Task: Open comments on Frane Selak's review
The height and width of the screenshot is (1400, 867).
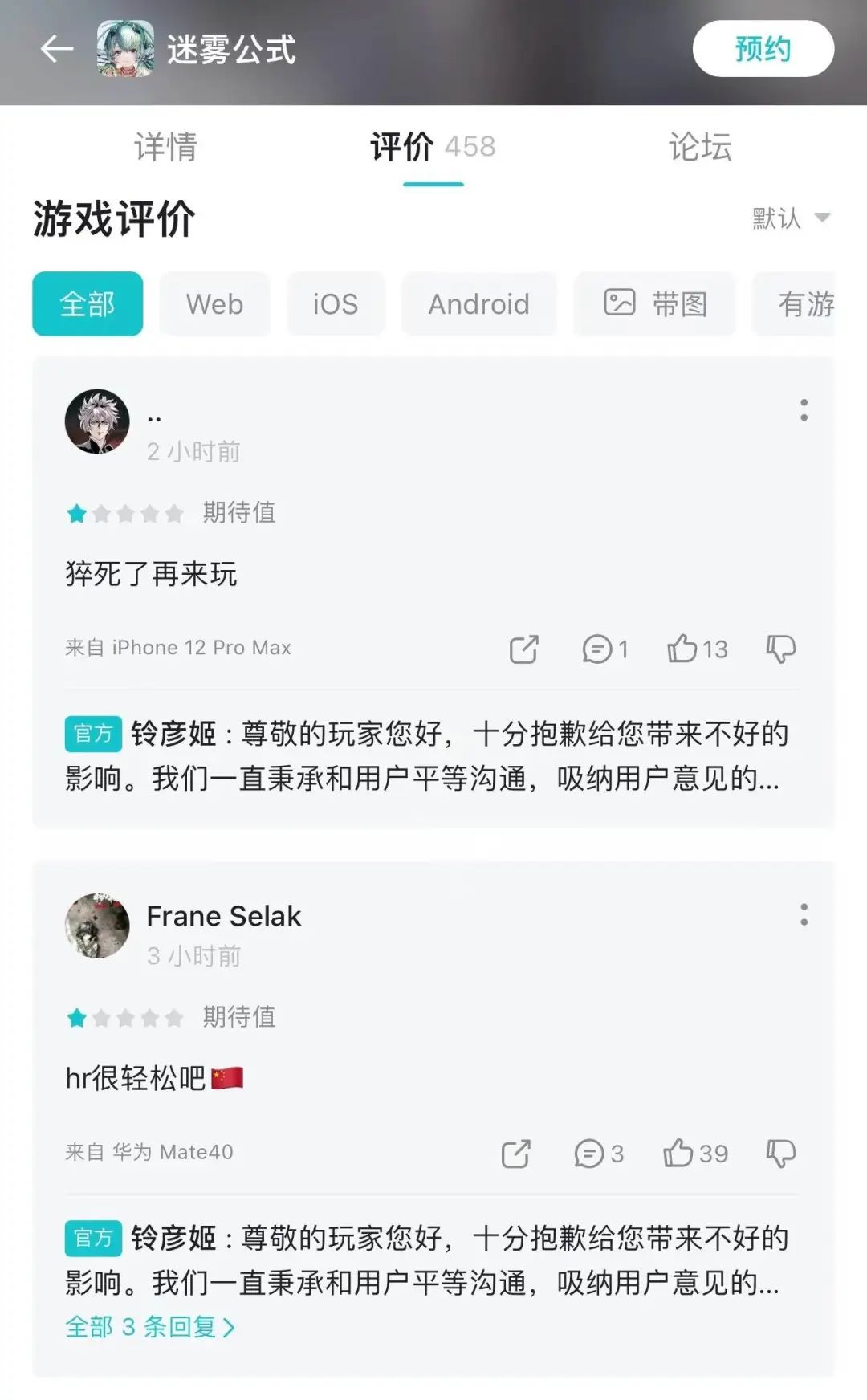Action: [599, 1154]
